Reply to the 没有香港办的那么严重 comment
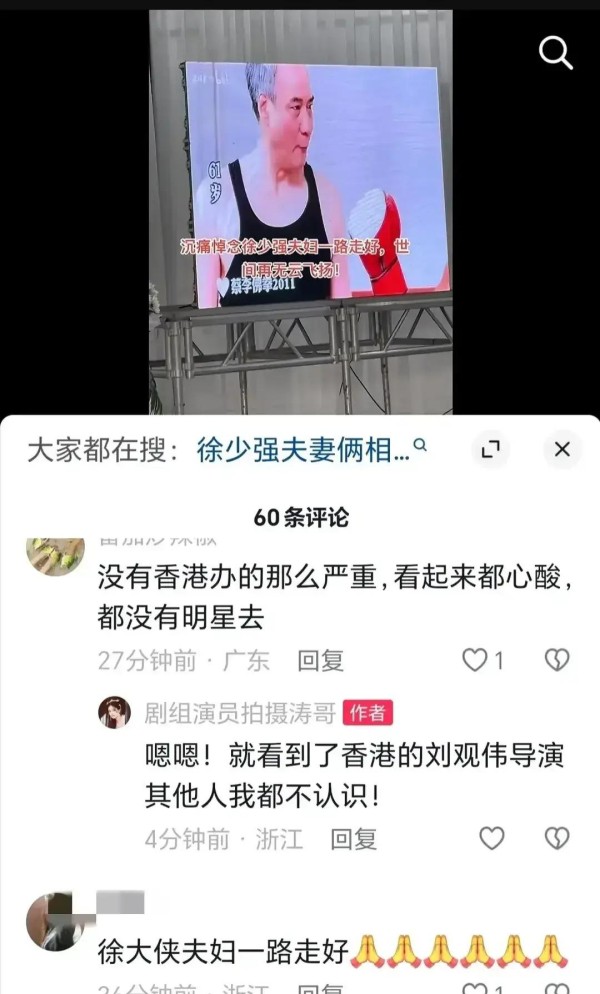 [321, 661]
